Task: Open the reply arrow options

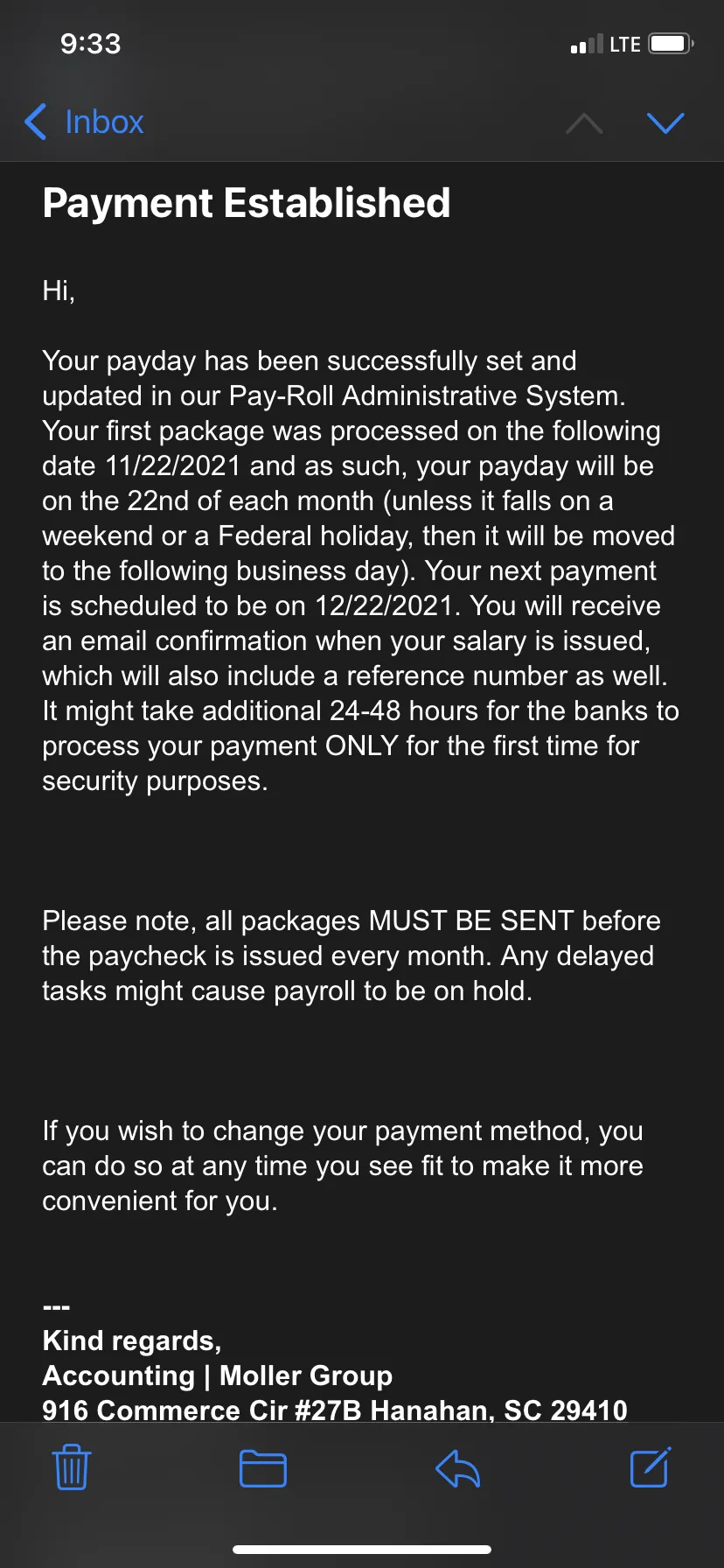Action: 457,1468
